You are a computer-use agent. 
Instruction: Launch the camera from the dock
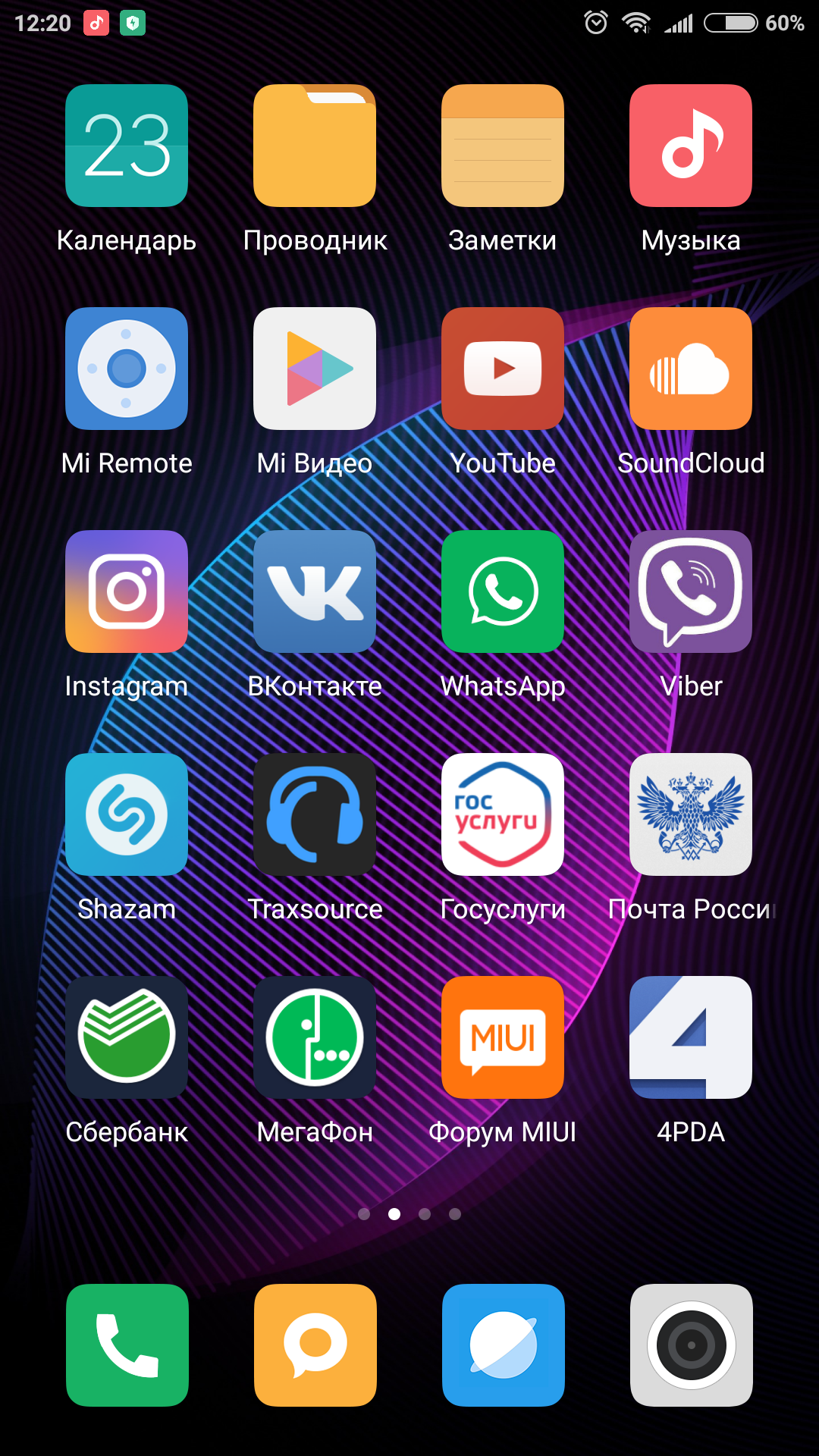(x=692, y=1345)
